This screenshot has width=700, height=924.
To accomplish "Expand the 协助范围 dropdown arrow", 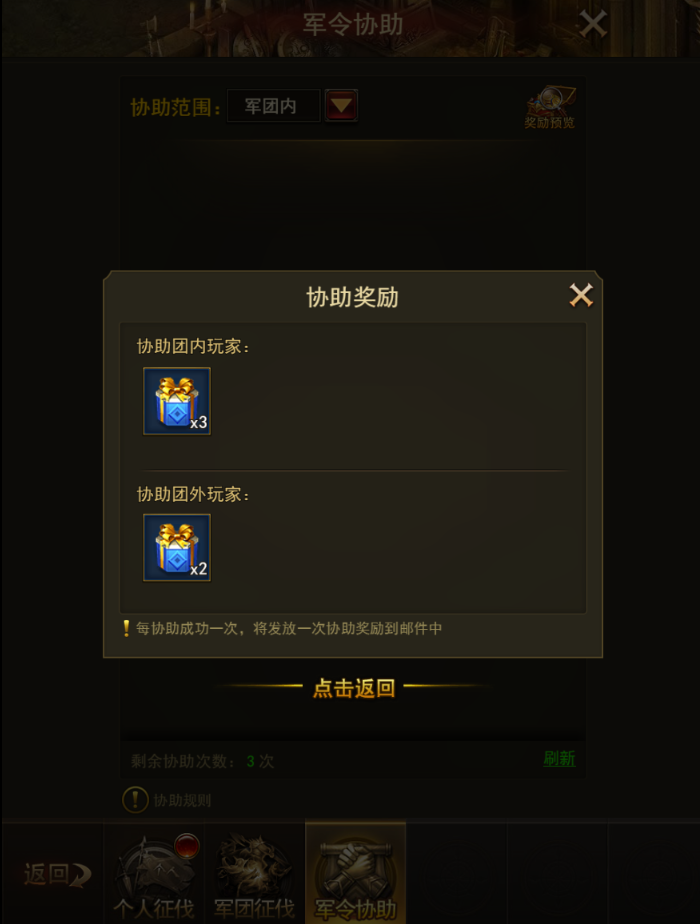I will tap(341, 105).
